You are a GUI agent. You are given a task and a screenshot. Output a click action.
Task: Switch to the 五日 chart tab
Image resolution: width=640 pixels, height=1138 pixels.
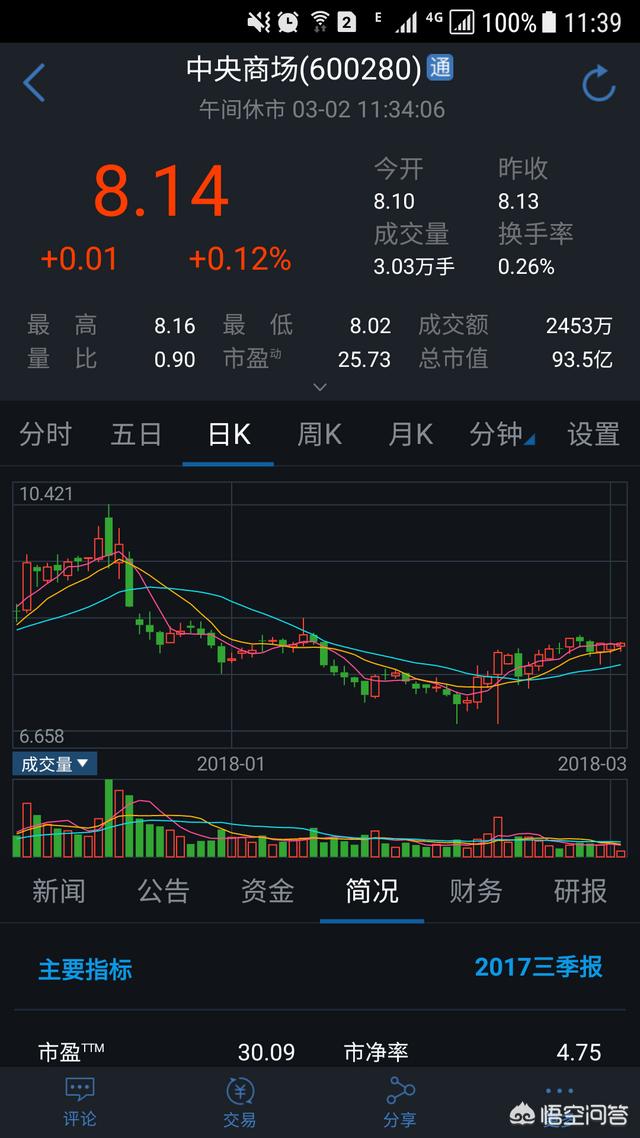tap(137, 434)
